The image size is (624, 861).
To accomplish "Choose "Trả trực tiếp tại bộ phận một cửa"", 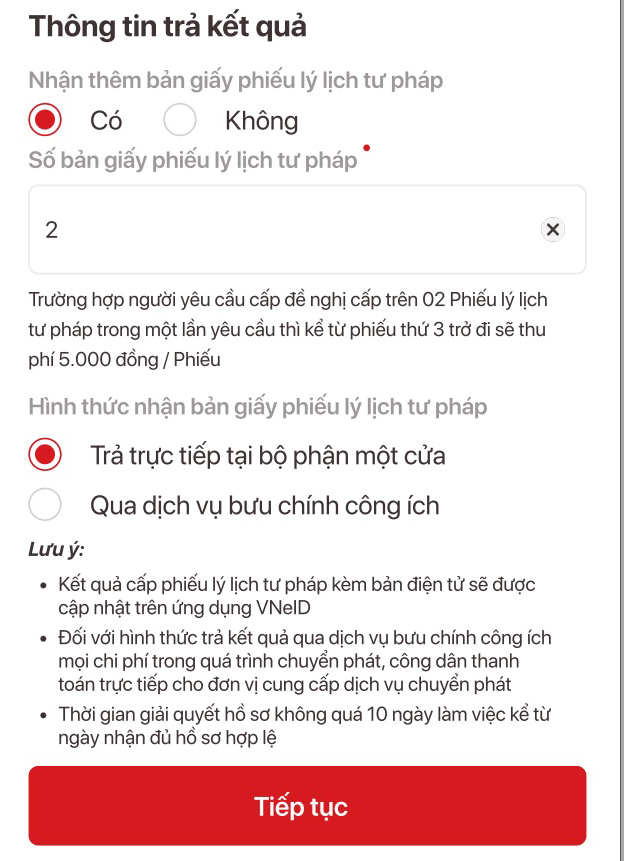I will coord(45,456).
